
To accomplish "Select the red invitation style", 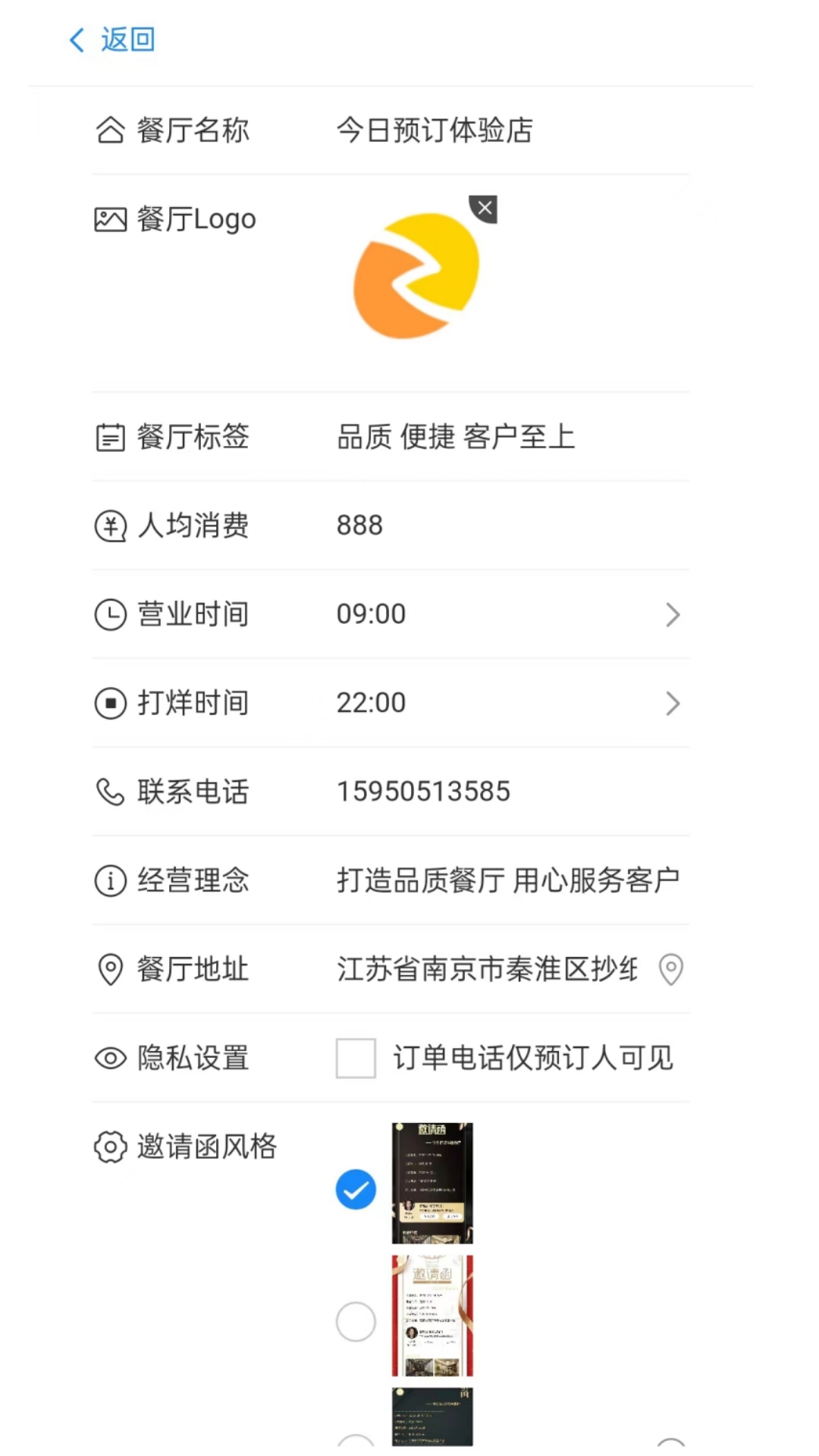I will [x=356, y=1322].
